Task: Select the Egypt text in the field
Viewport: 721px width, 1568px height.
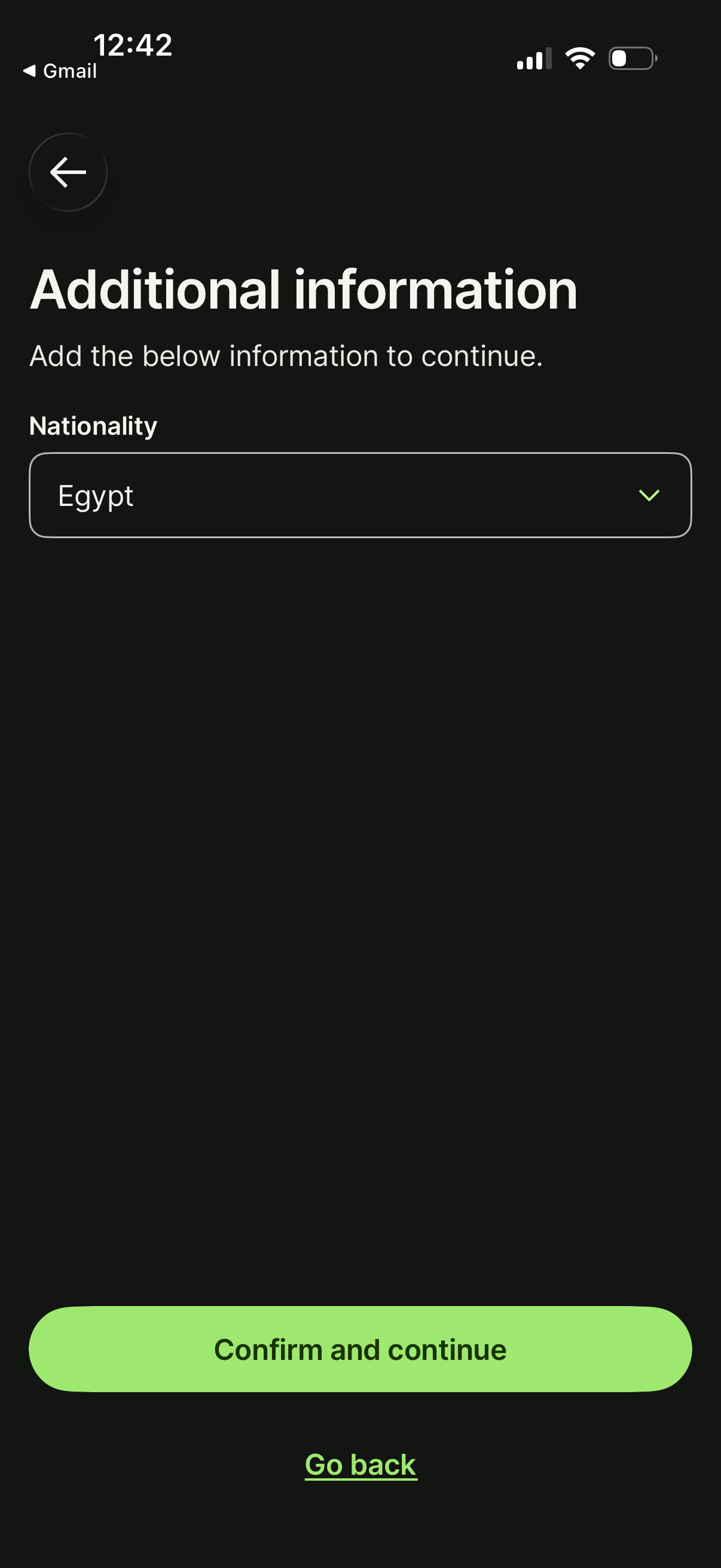Action: coord(95,495)
